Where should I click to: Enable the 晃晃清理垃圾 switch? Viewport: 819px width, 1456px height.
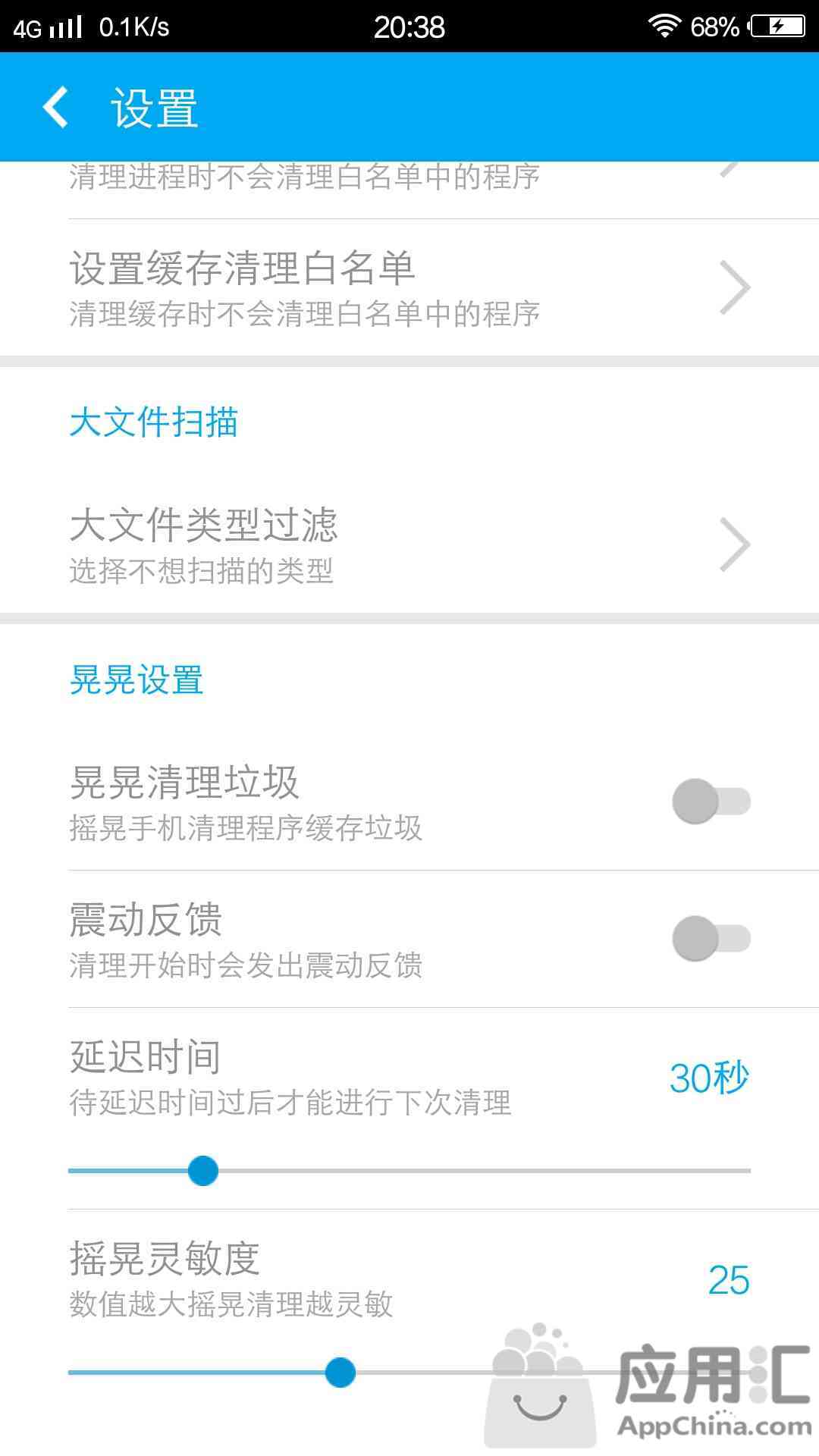(711, 802)
